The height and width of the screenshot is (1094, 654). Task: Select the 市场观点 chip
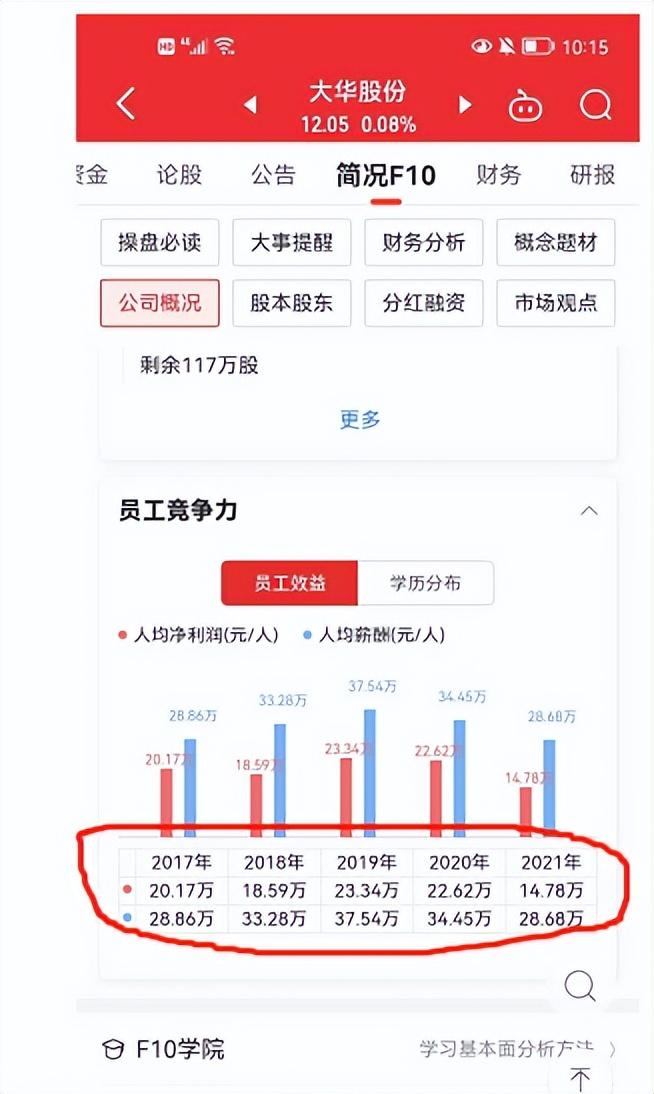556,303
